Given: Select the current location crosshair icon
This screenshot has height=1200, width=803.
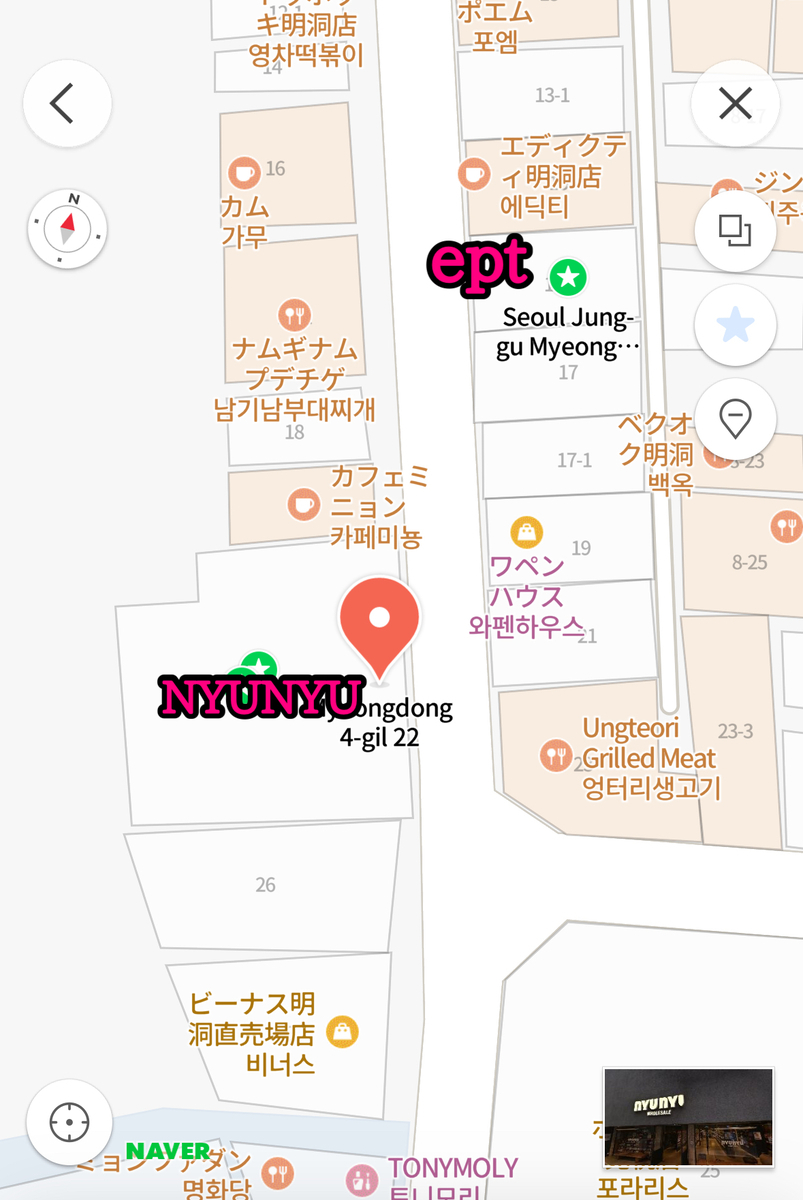Looking at the screenshot, I should [66, 1123].
